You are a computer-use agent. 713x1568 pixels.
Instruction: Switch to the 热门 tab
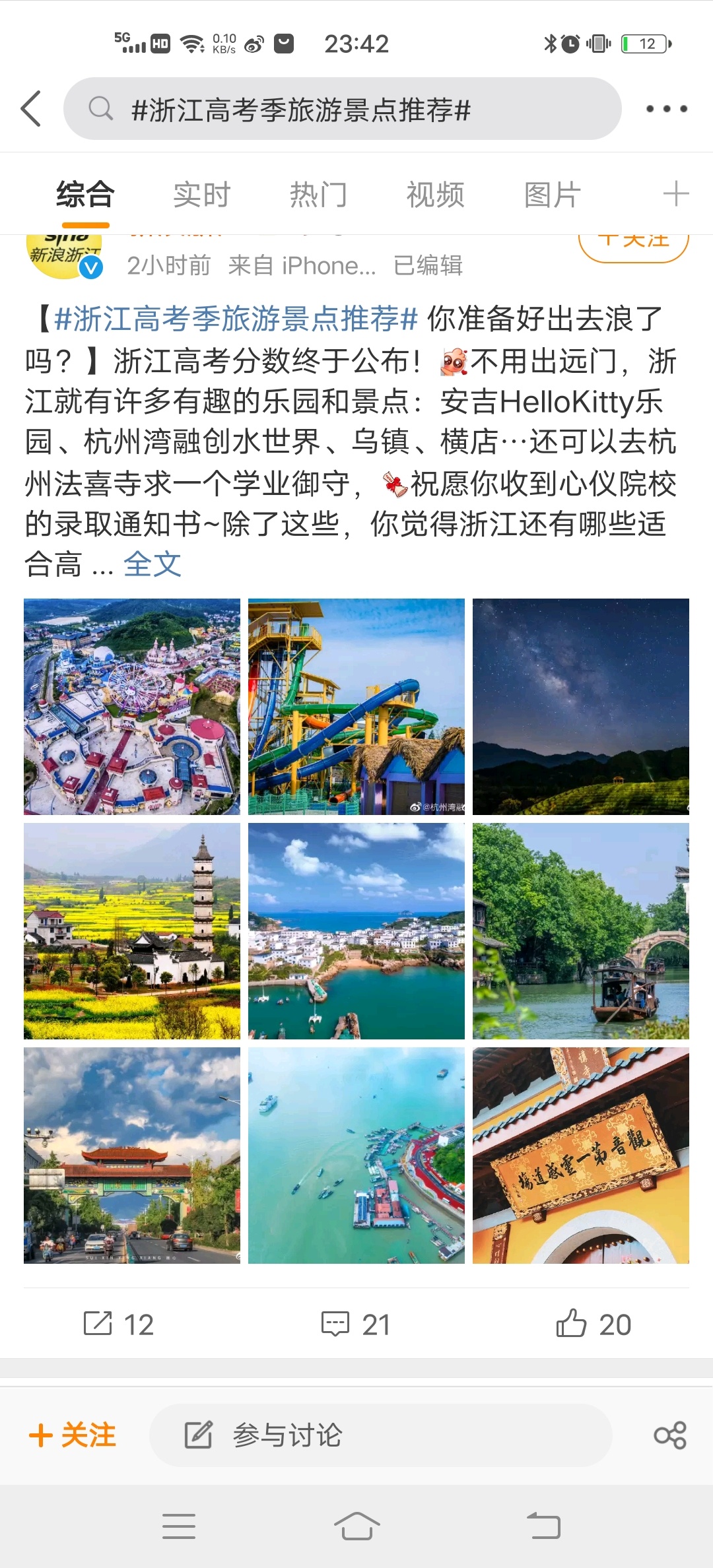point(318,195)
